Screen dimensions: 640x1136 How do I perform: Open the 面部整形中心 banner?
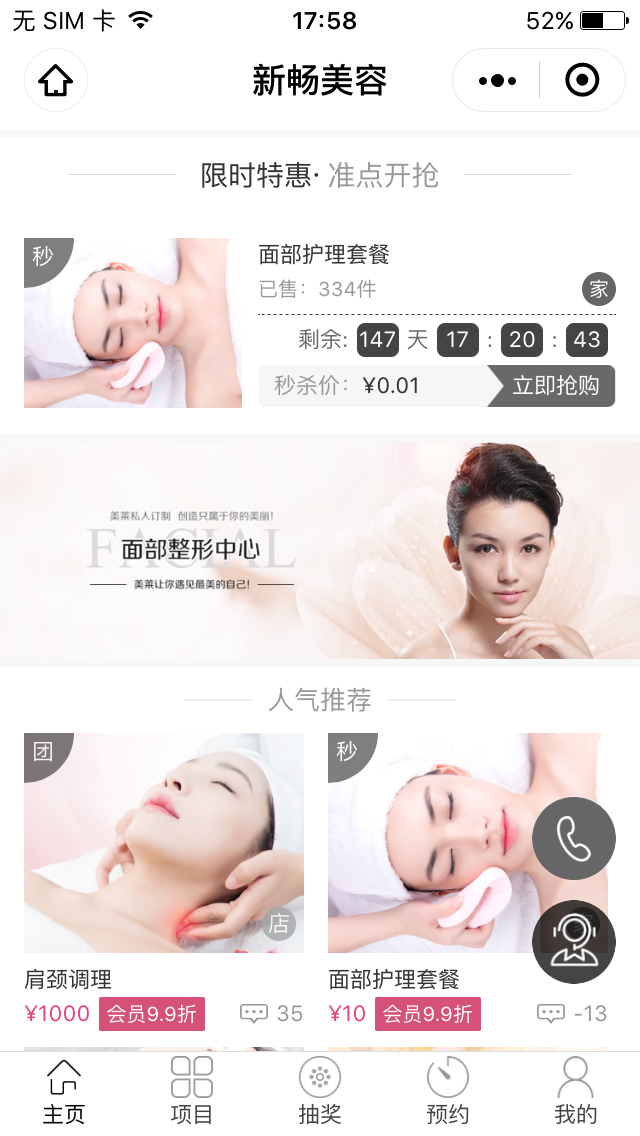pos(320,550)
